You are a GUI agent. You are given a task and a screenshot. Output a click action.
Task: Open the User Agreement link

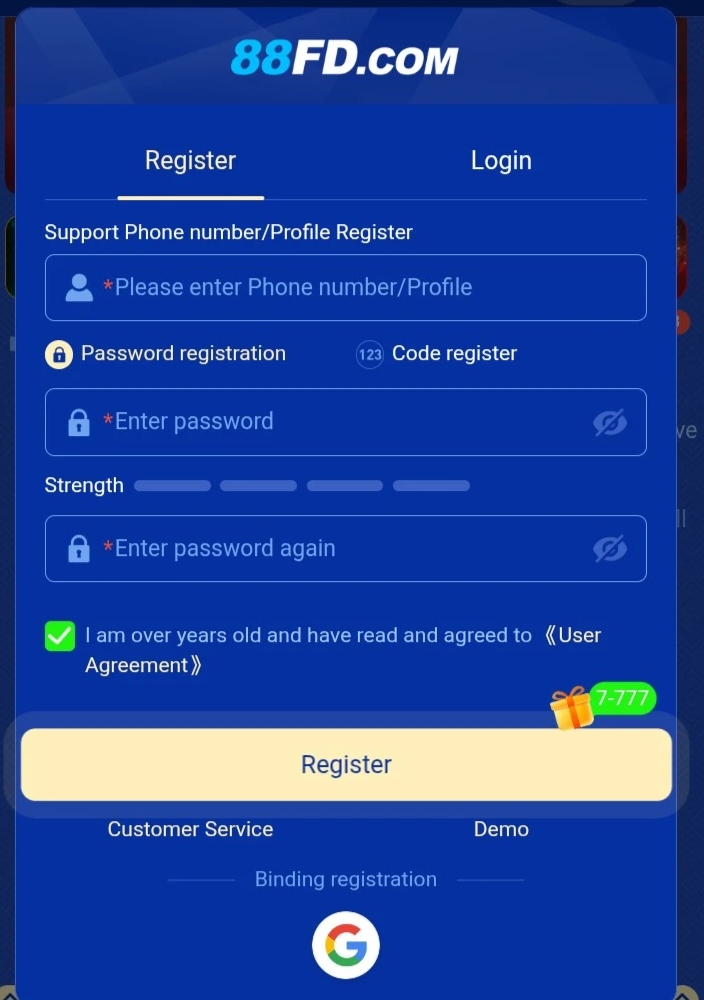click(x=573, y=636)
